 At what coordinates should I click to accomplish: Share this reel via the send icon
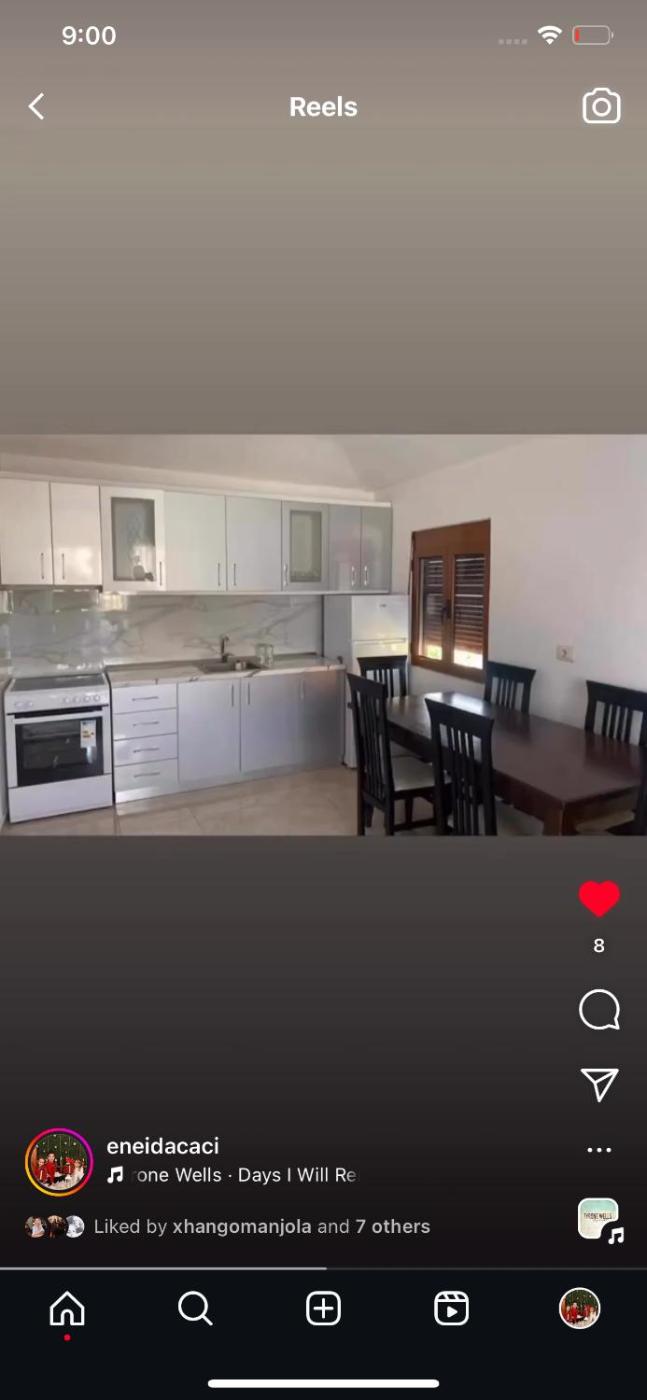tap(599, 1084)
